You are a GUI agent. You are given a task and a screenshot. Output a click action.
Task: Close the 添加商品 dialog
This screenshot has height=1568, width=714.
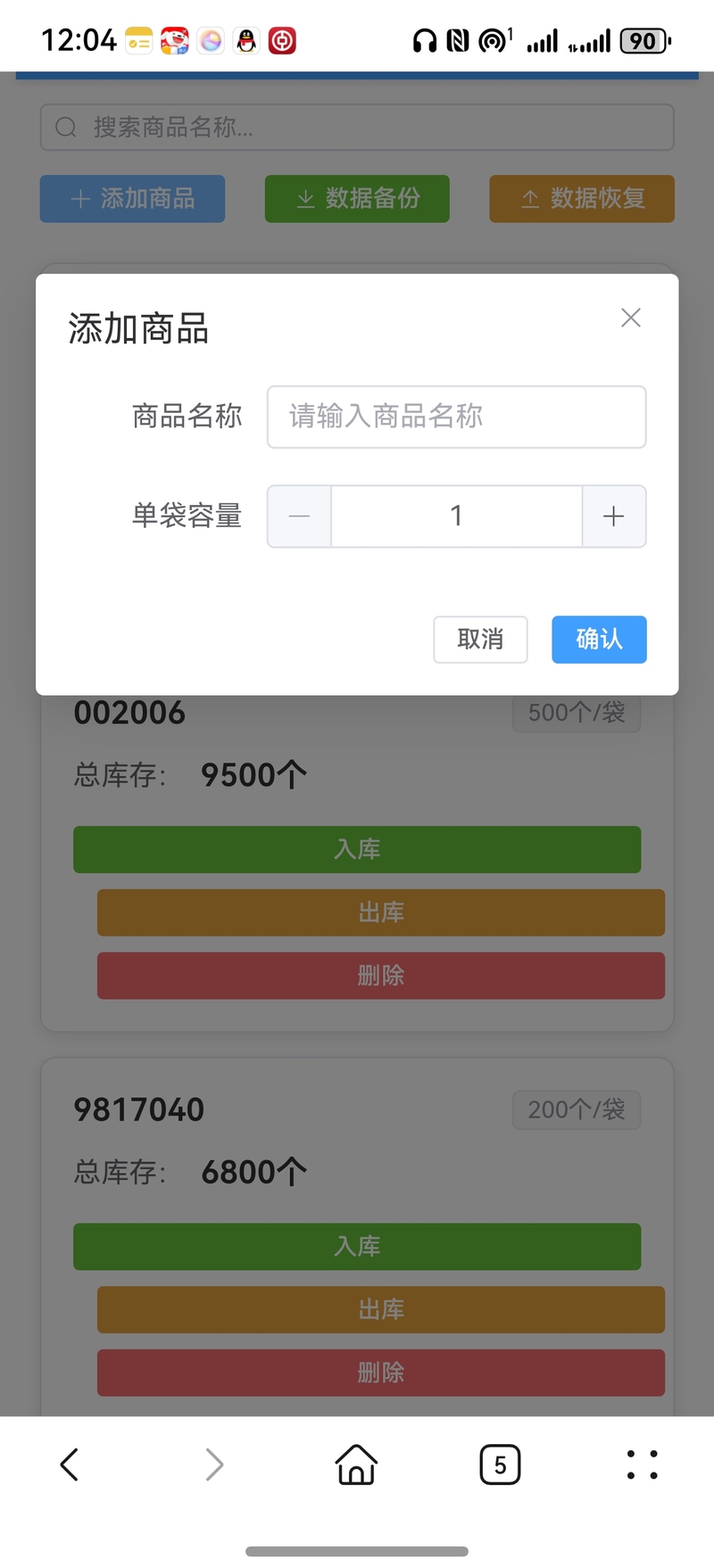631,318
